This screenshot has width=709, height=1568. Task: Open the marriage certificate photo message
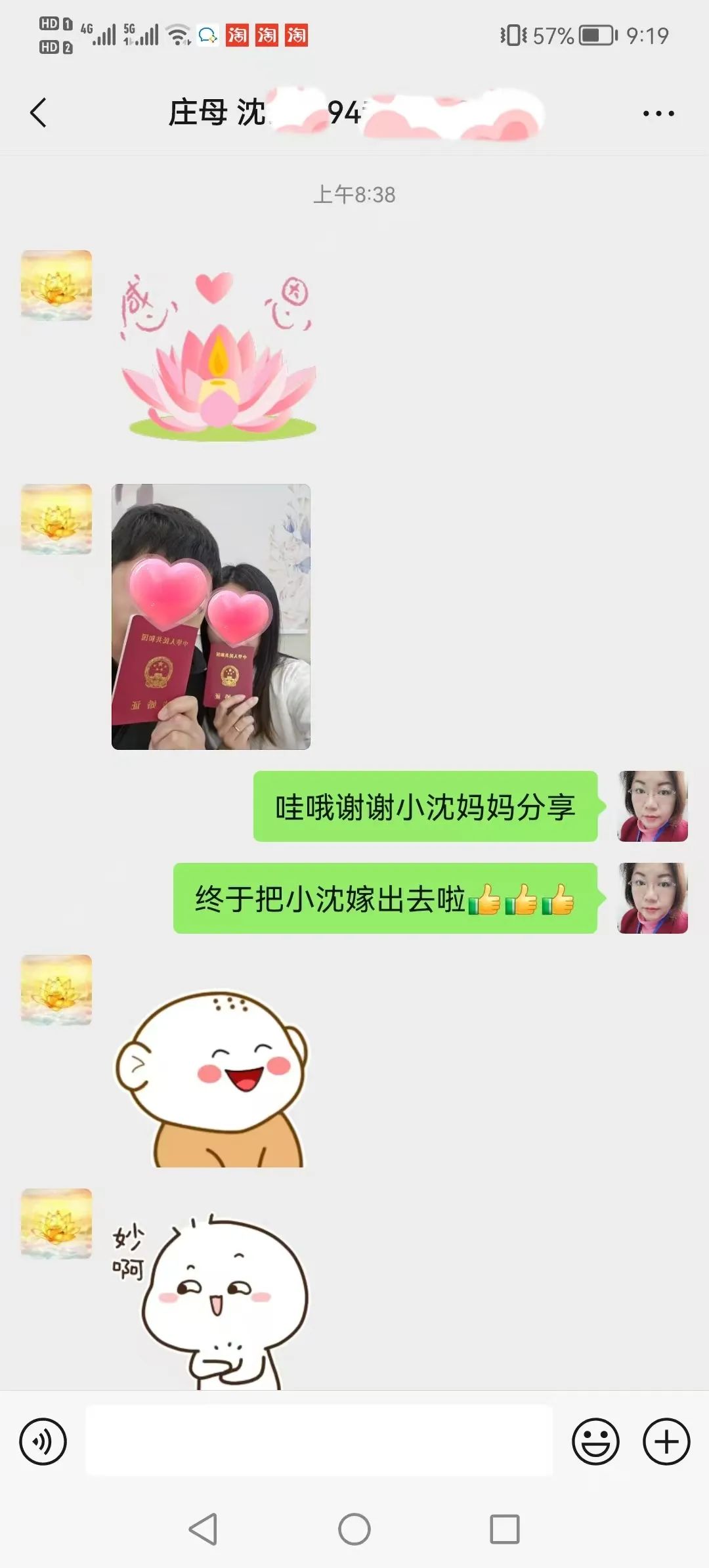tap(211, 617)
